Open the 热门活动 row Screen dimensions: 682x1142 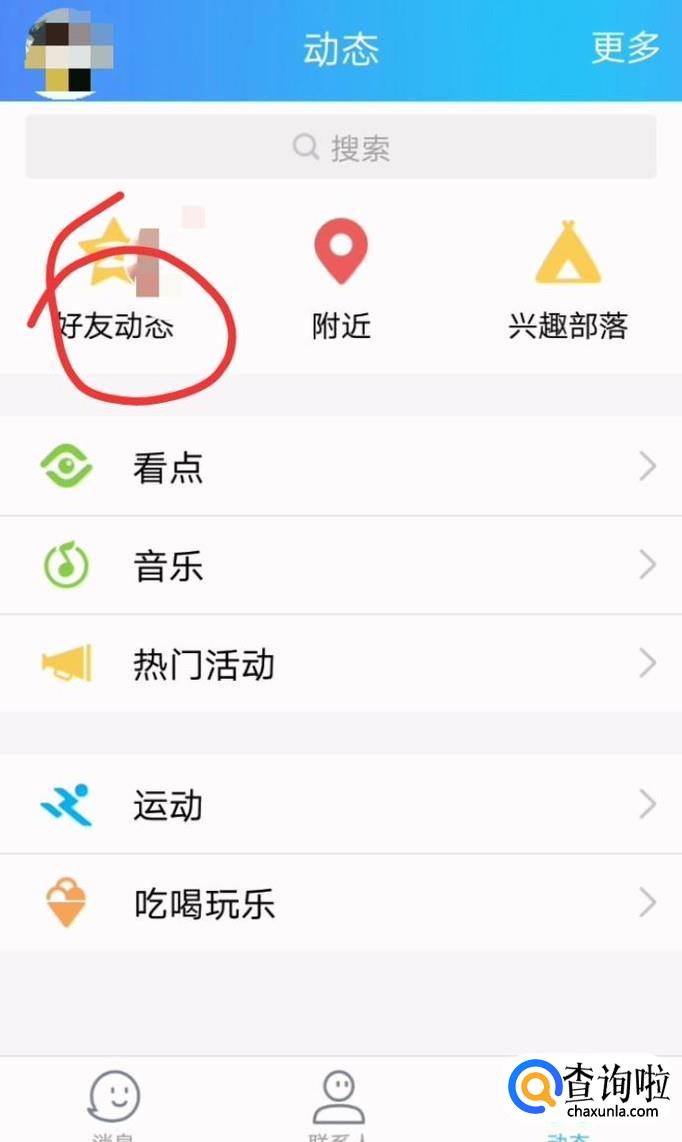(341, 664)
